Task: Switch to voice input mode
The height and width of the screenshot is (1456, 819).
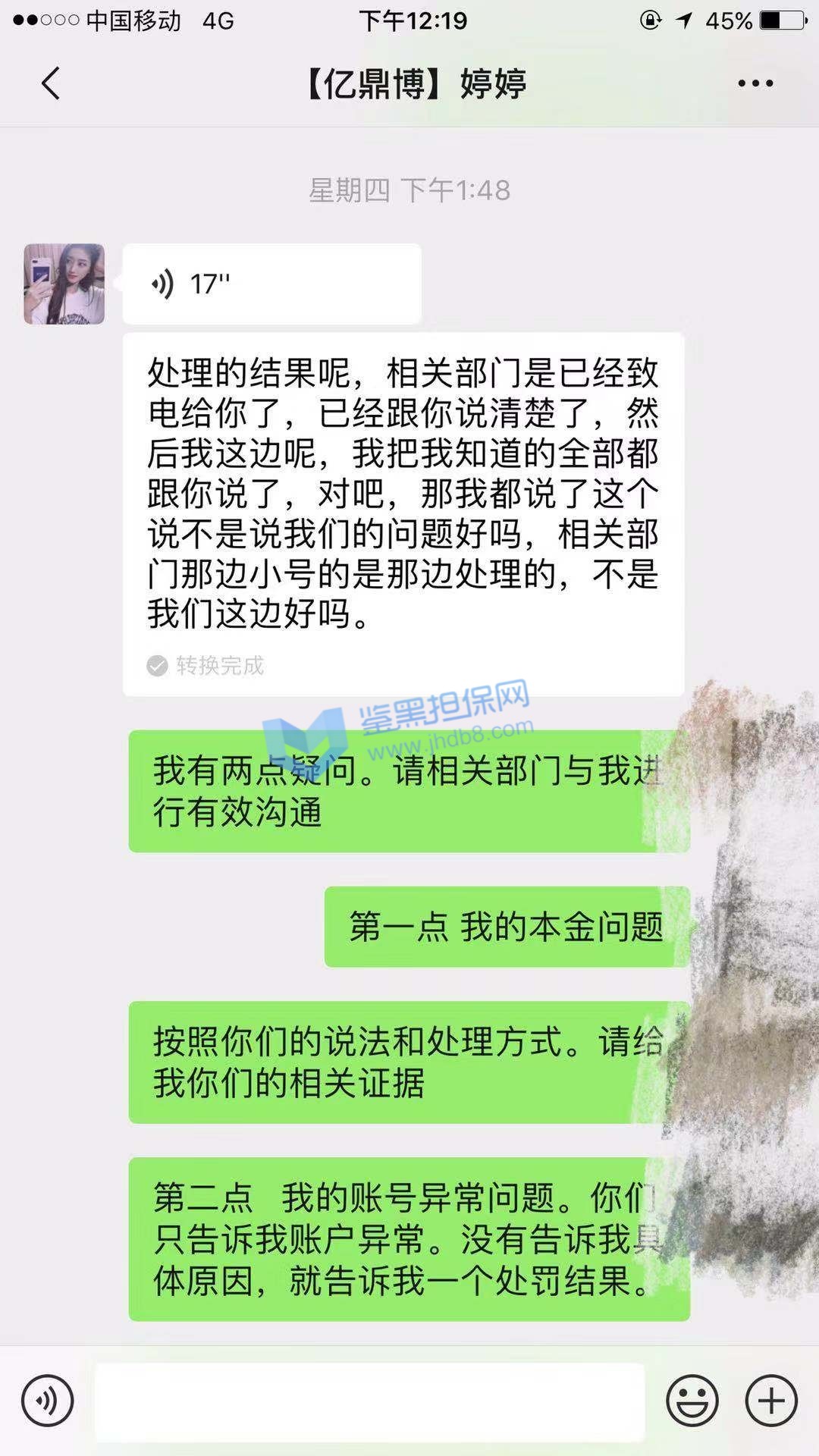Action: coord(47,1401)
